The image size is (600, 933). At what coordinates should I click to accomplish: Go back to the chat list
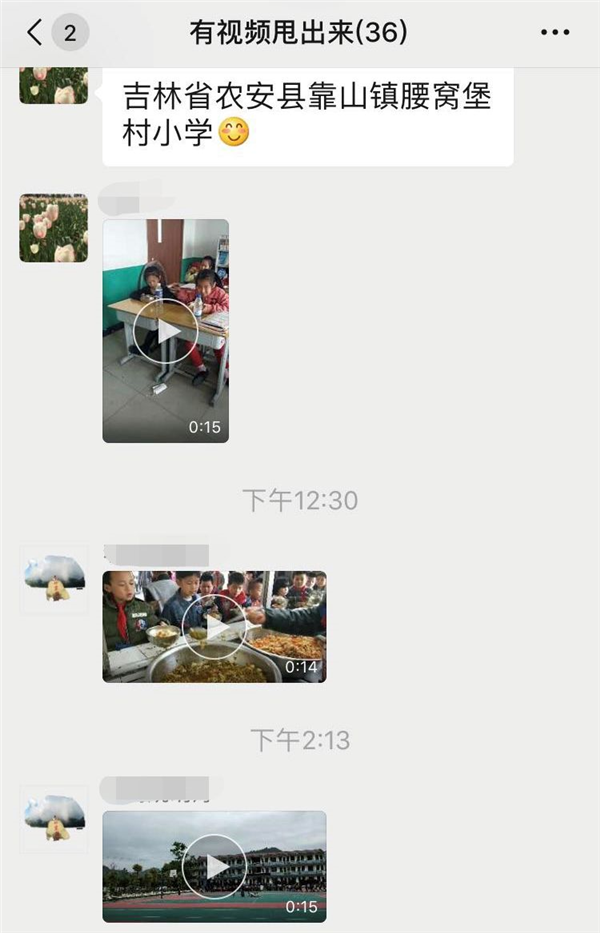(x=36, y=33)
